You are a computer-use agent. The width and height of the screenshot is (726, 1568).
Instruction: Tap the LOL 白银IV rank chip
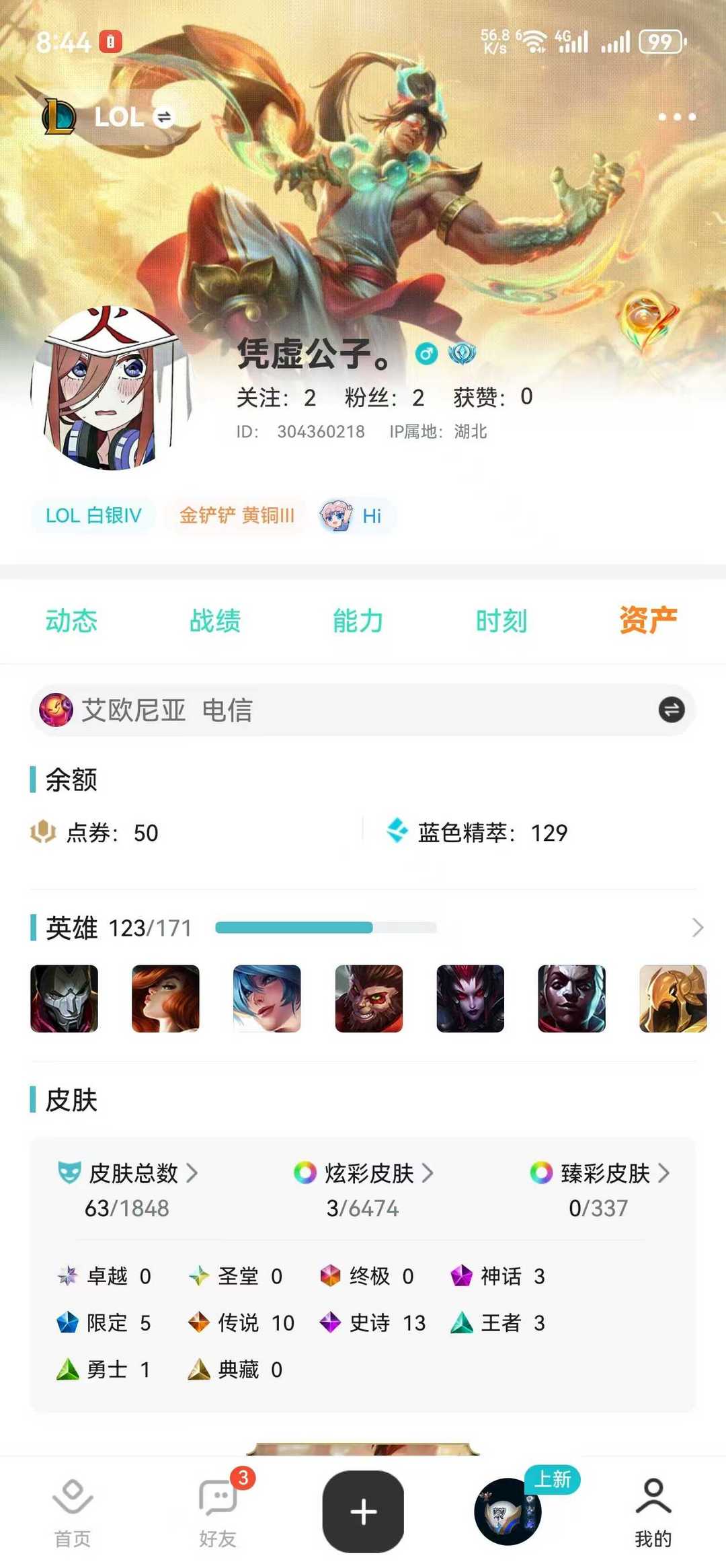93,516
